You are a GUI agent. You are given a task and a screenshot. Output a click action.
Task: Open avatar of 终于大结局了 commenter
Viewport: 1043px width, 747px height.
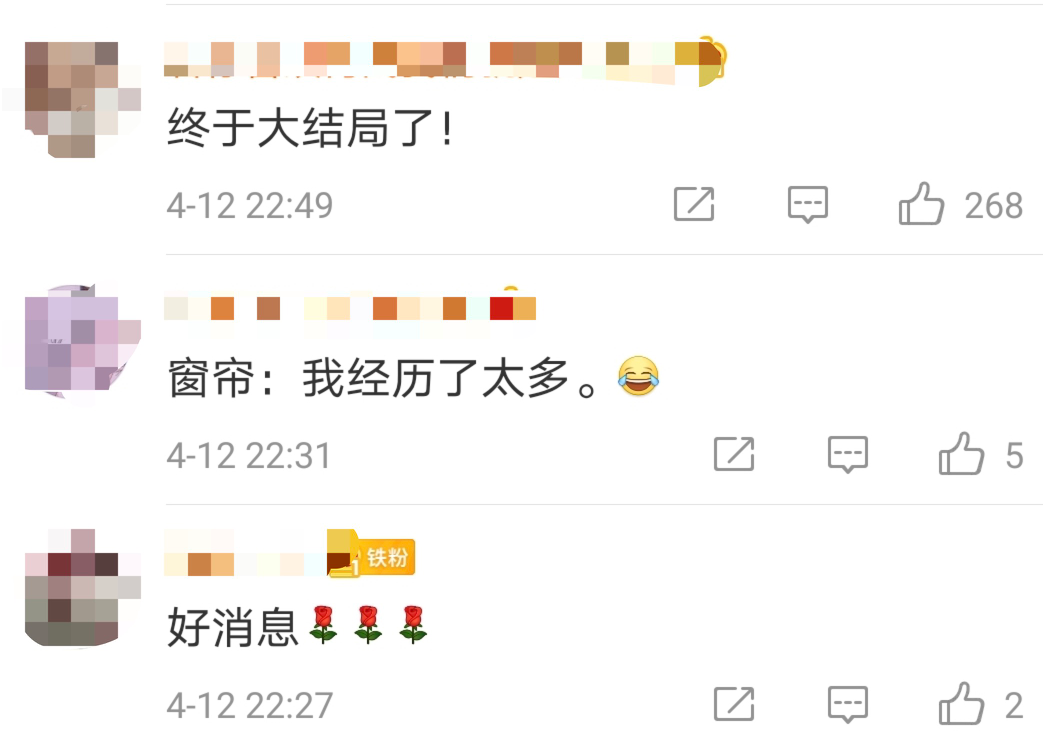(70, 98)
